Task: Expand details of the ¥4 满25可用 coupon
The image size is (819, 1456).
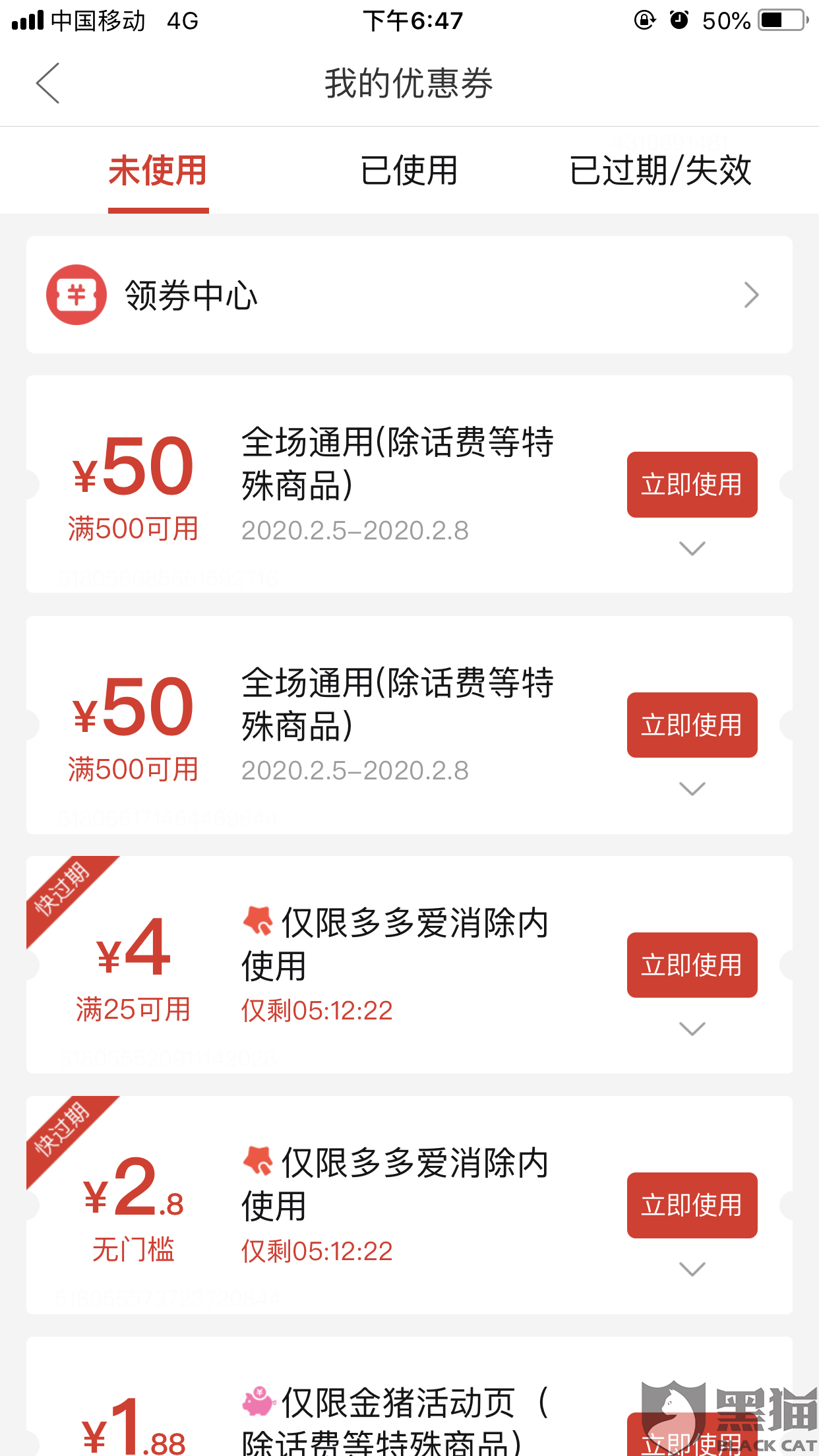Action: [x=692, y=1029]
